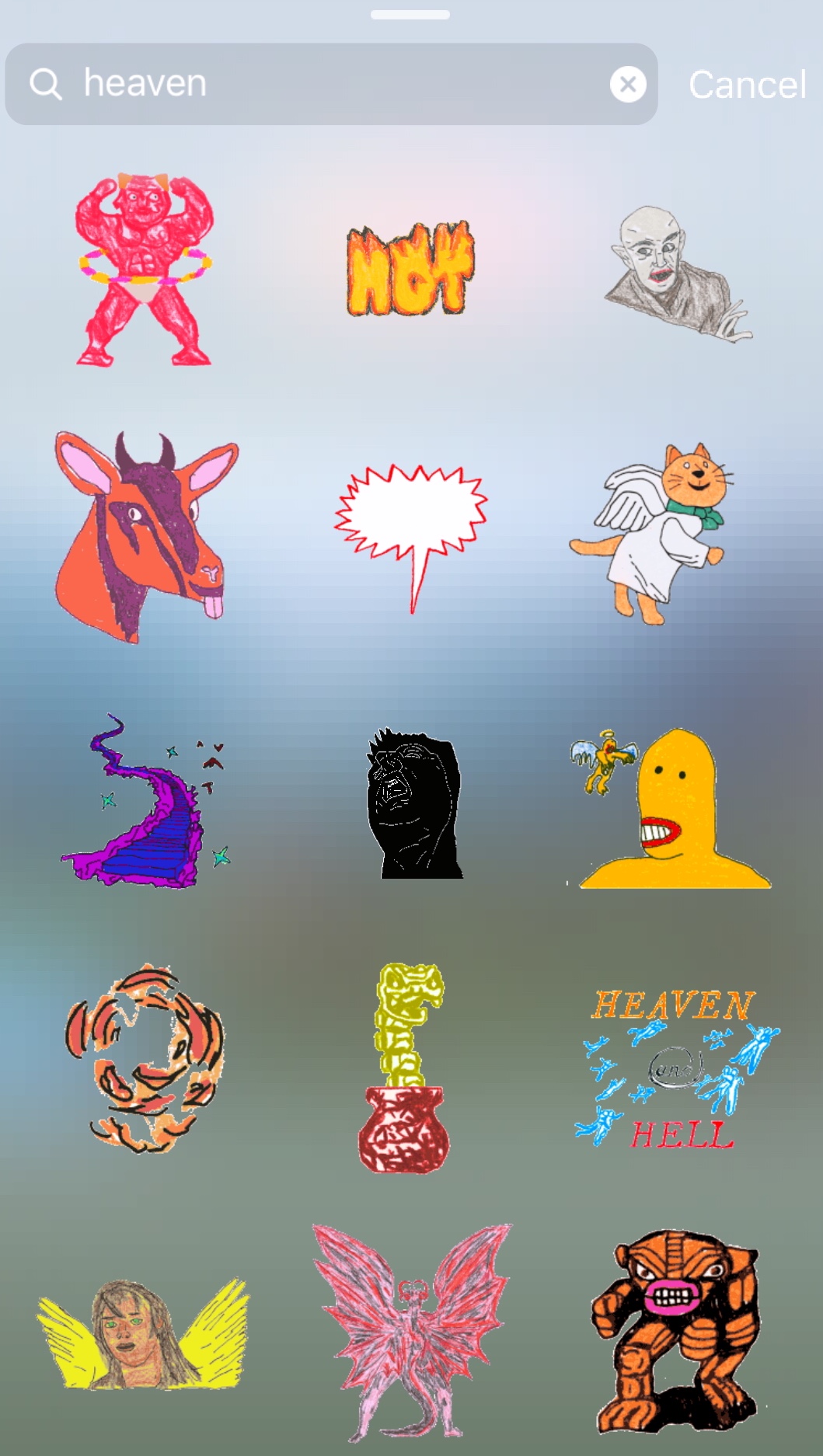This screenshot has width=823, height=1456.
Task: Tap the drag handle at the top
Action: [x=410, y=12]
